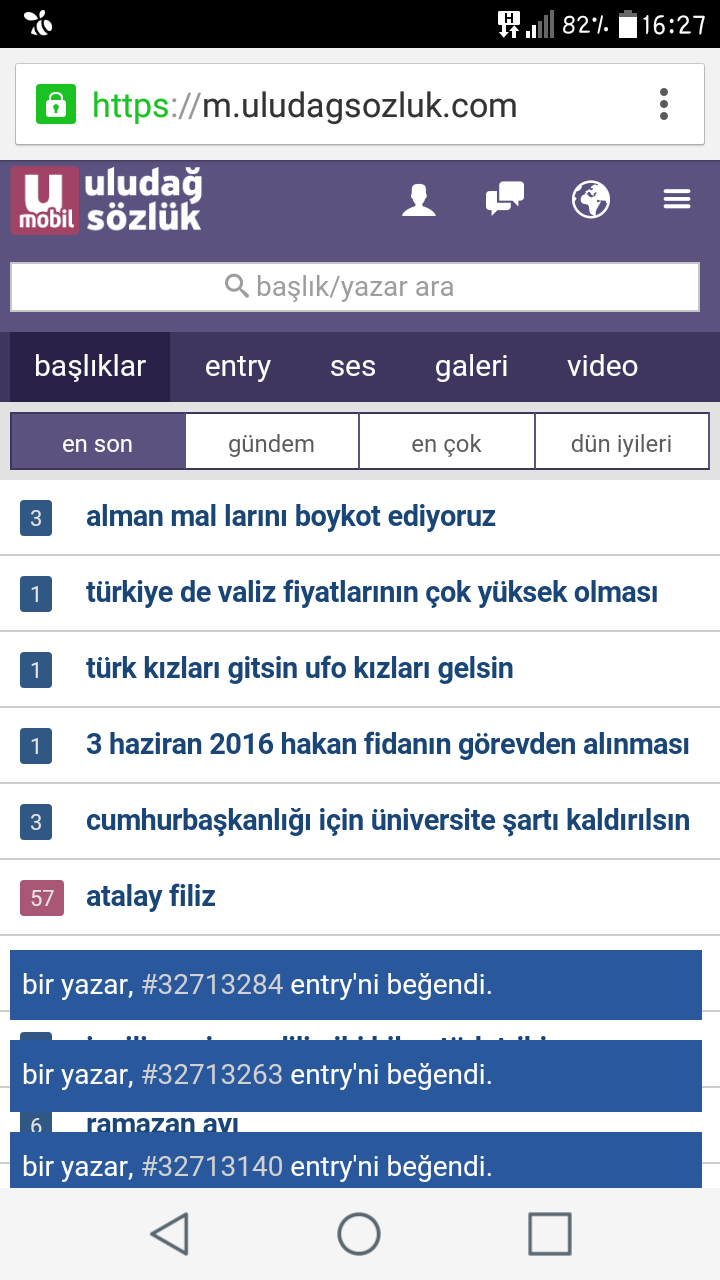Switch to the video tab
This screenshot has height=1280, width=720.
pyautogui.click(x=602, y=366)
